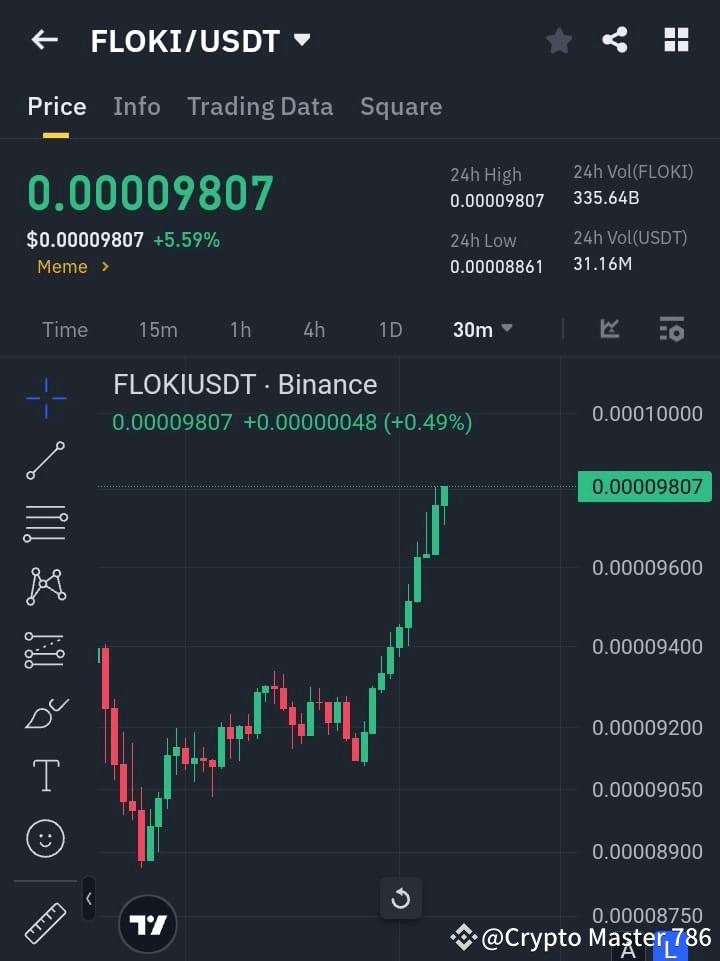Select the text annotation tool

45,775
